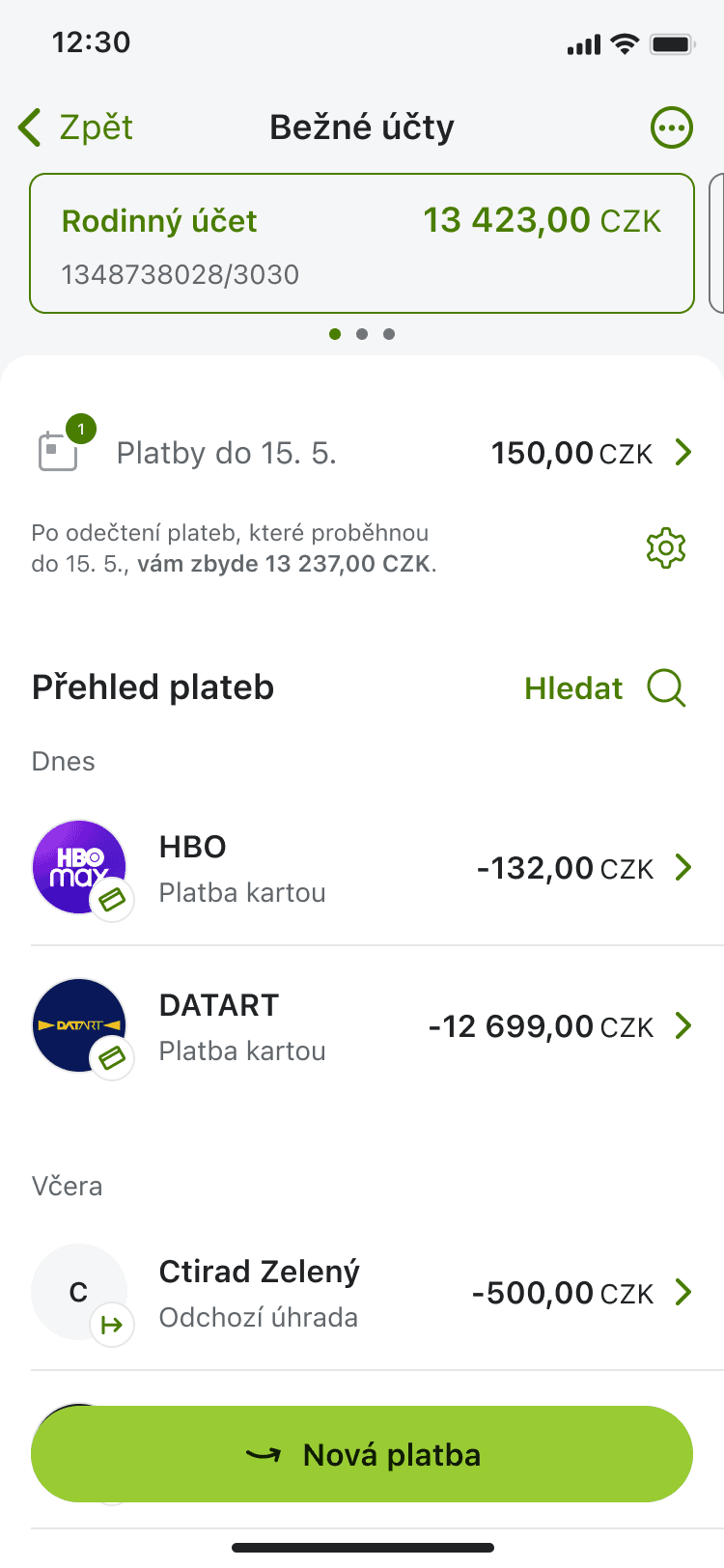Start a search with the magnifier icon

[x=664, y=687]
